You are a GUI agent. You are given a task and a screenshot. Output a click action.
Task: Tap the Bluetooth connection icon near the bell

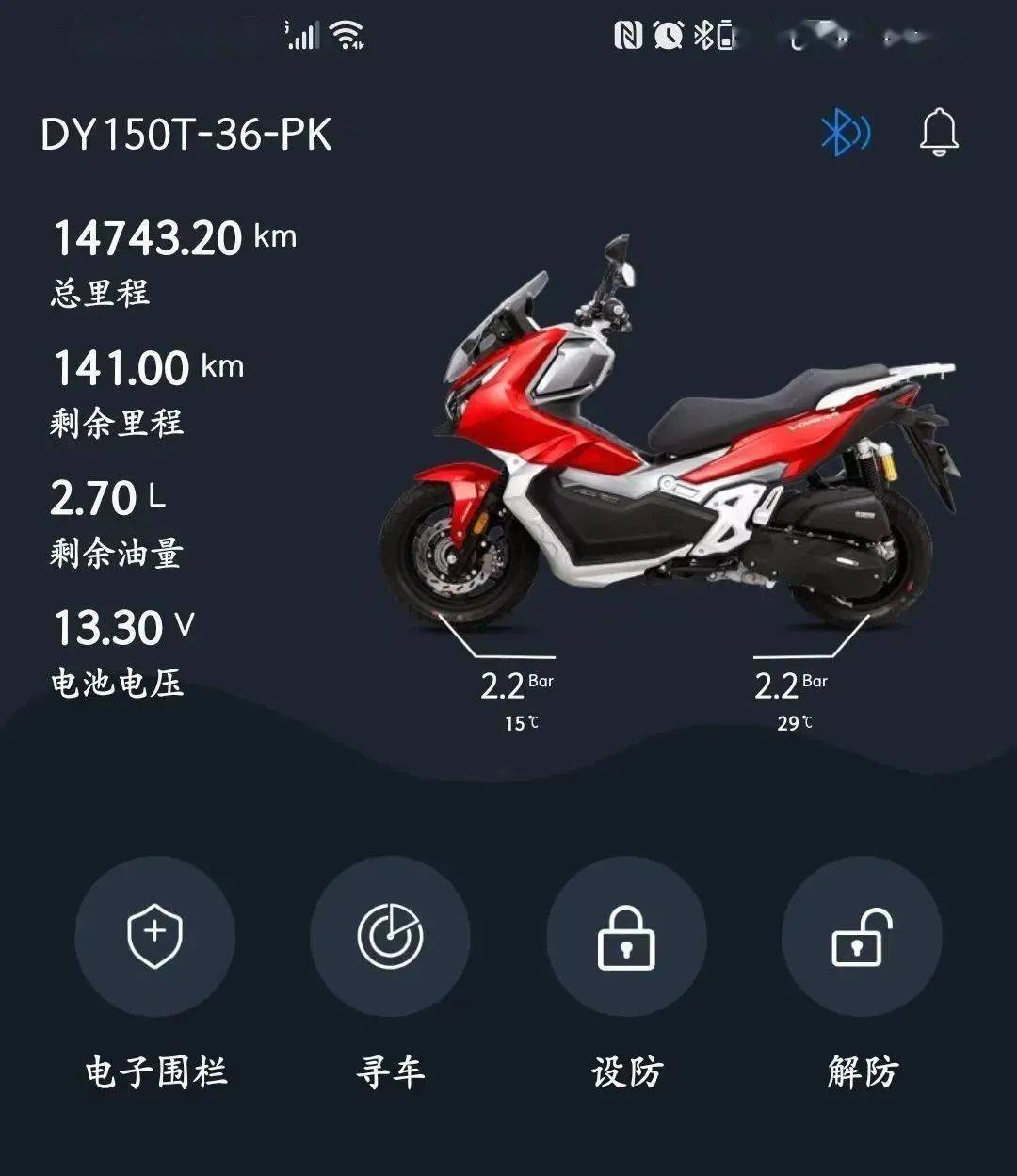(x=845, y=133)
